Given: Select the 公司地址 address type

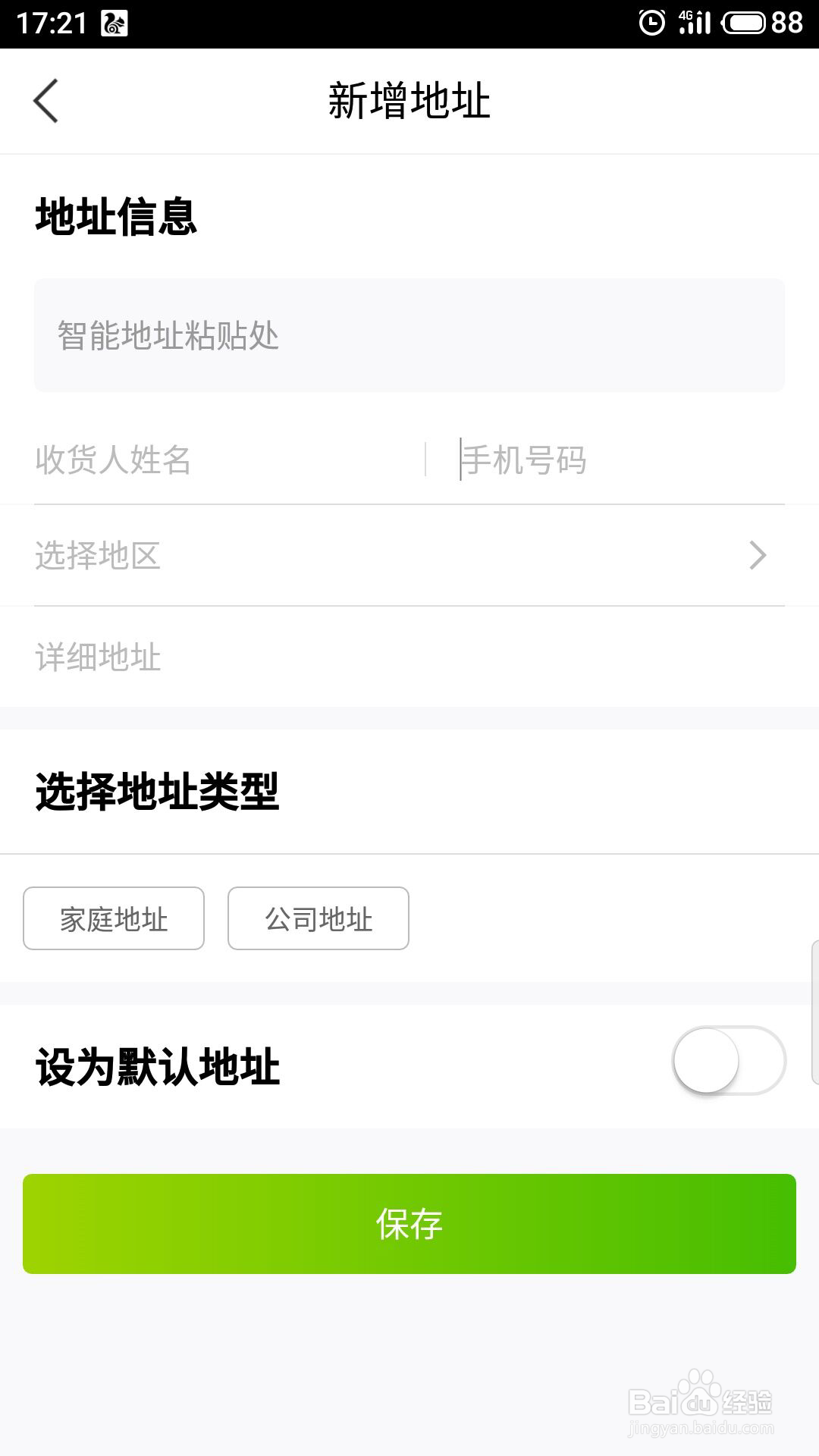Looking at the screenshot, I should tap(317, 919).
